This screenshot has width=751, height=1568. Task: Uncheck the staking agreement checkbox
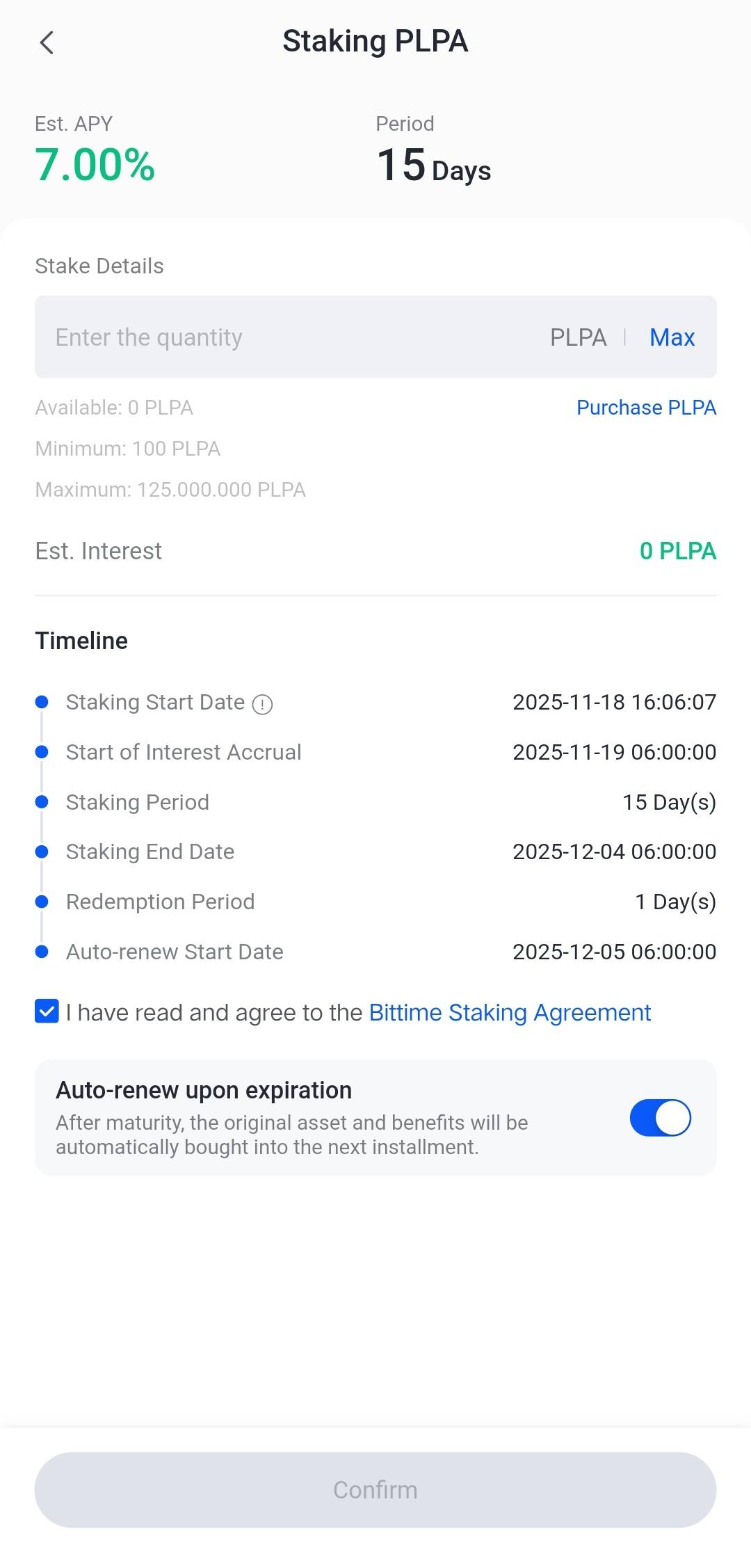click(x=47, y=1012)
